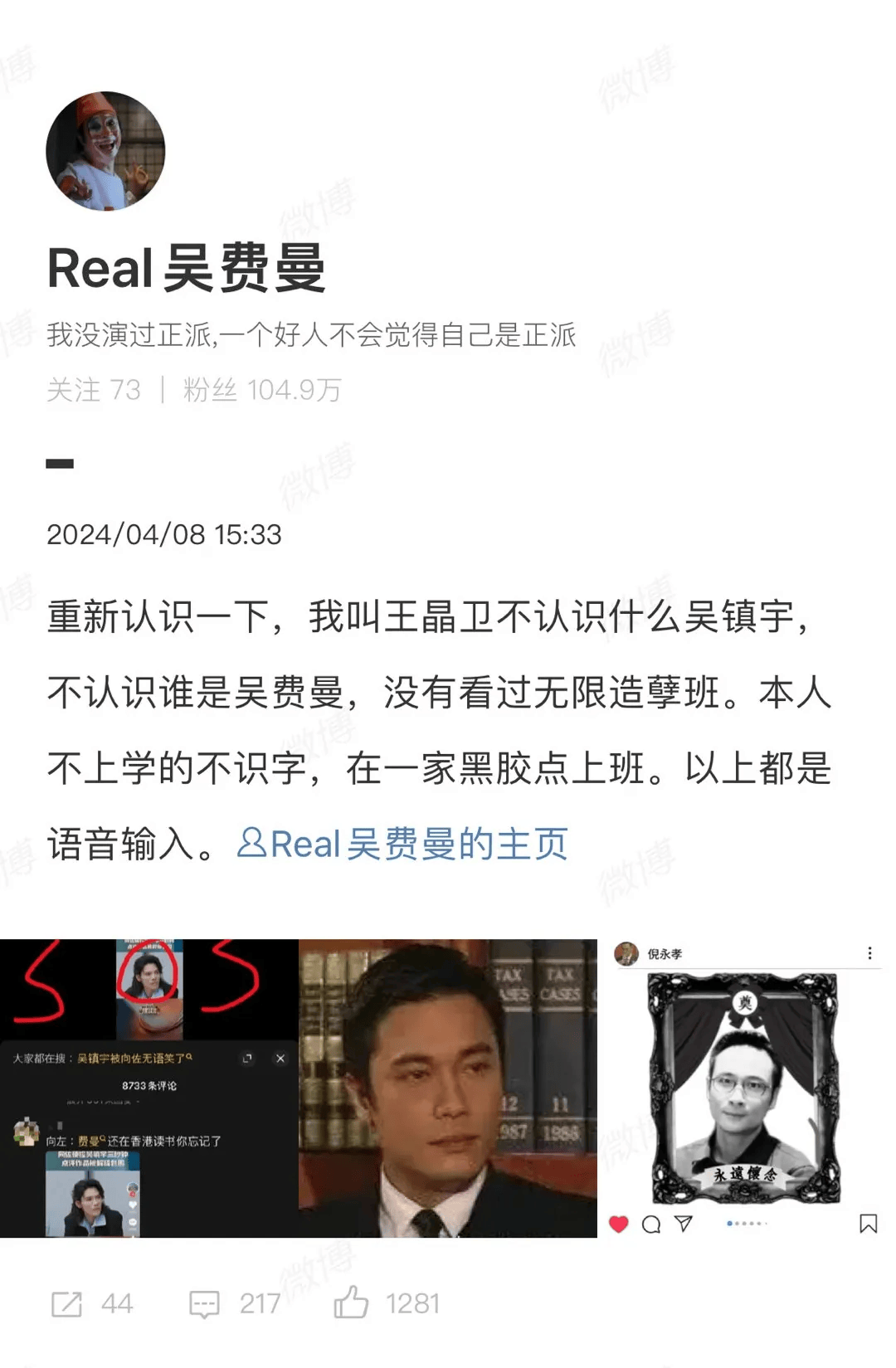
Task: Click the 关注 73 following count
Action: coord(95,389)
